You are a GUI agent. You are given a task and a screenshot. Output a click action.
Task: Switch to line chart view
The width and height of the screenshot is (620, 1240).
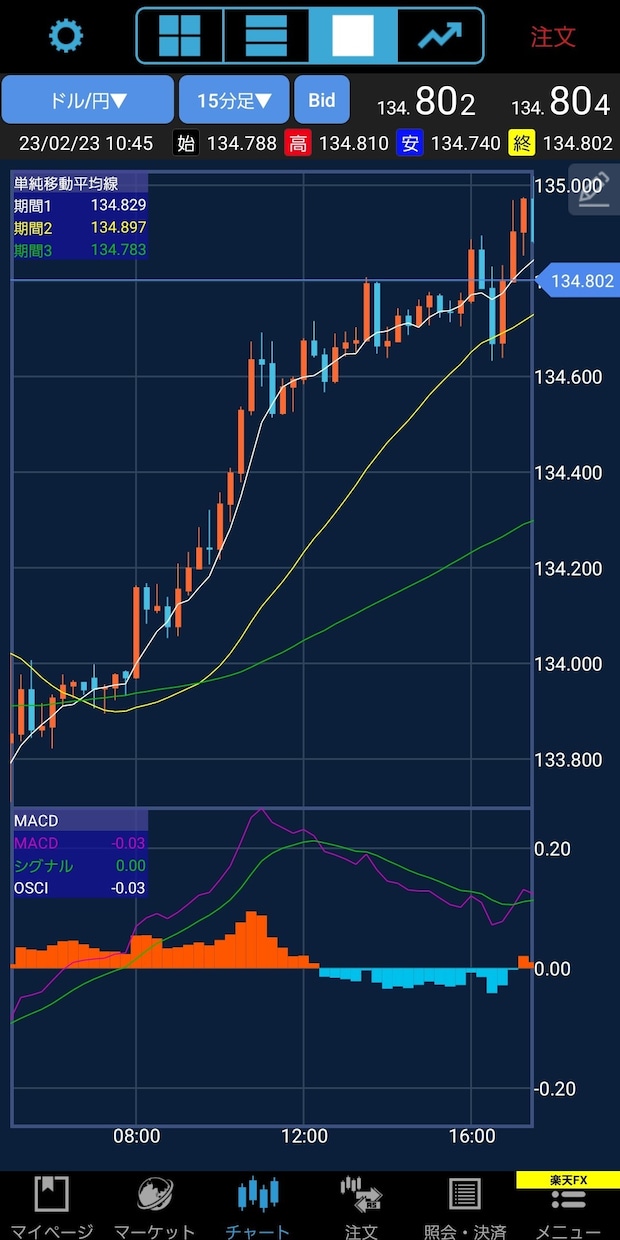pyautogui.click(x=440, y=36)
